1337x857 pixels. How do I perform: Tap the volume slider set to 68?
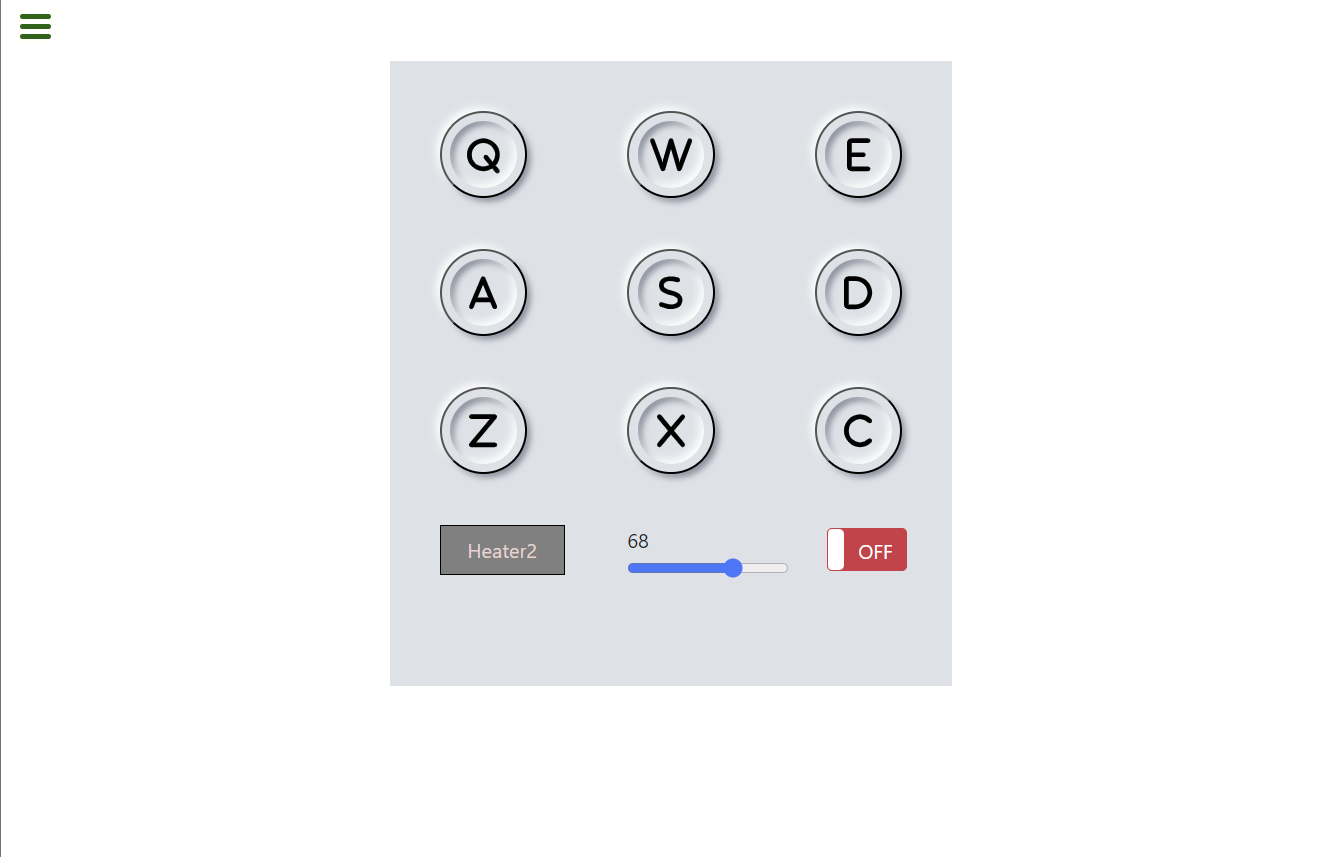click(x=733, y=568)
